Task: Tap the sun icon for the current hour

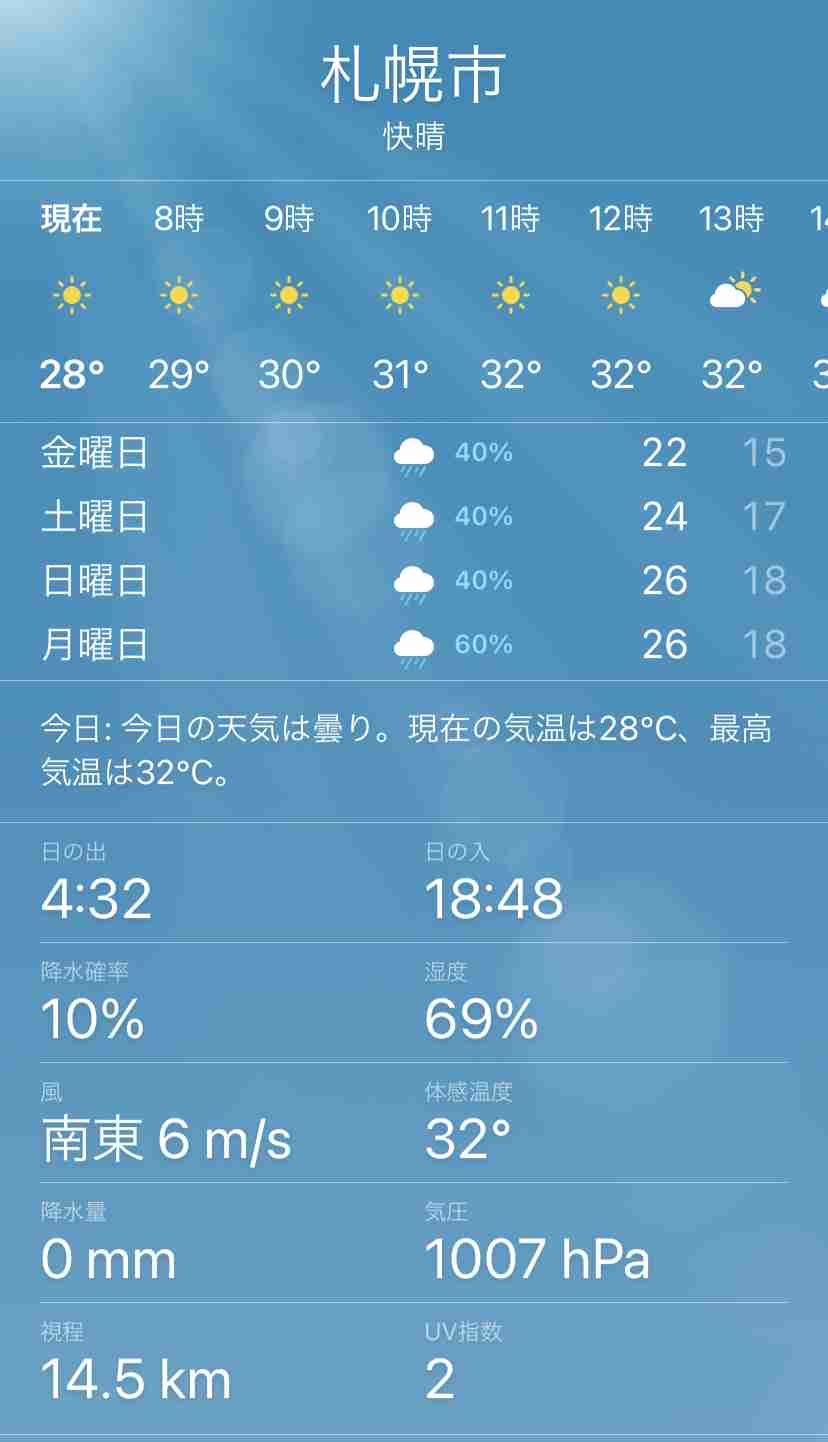Action: [x=68, y=294]
